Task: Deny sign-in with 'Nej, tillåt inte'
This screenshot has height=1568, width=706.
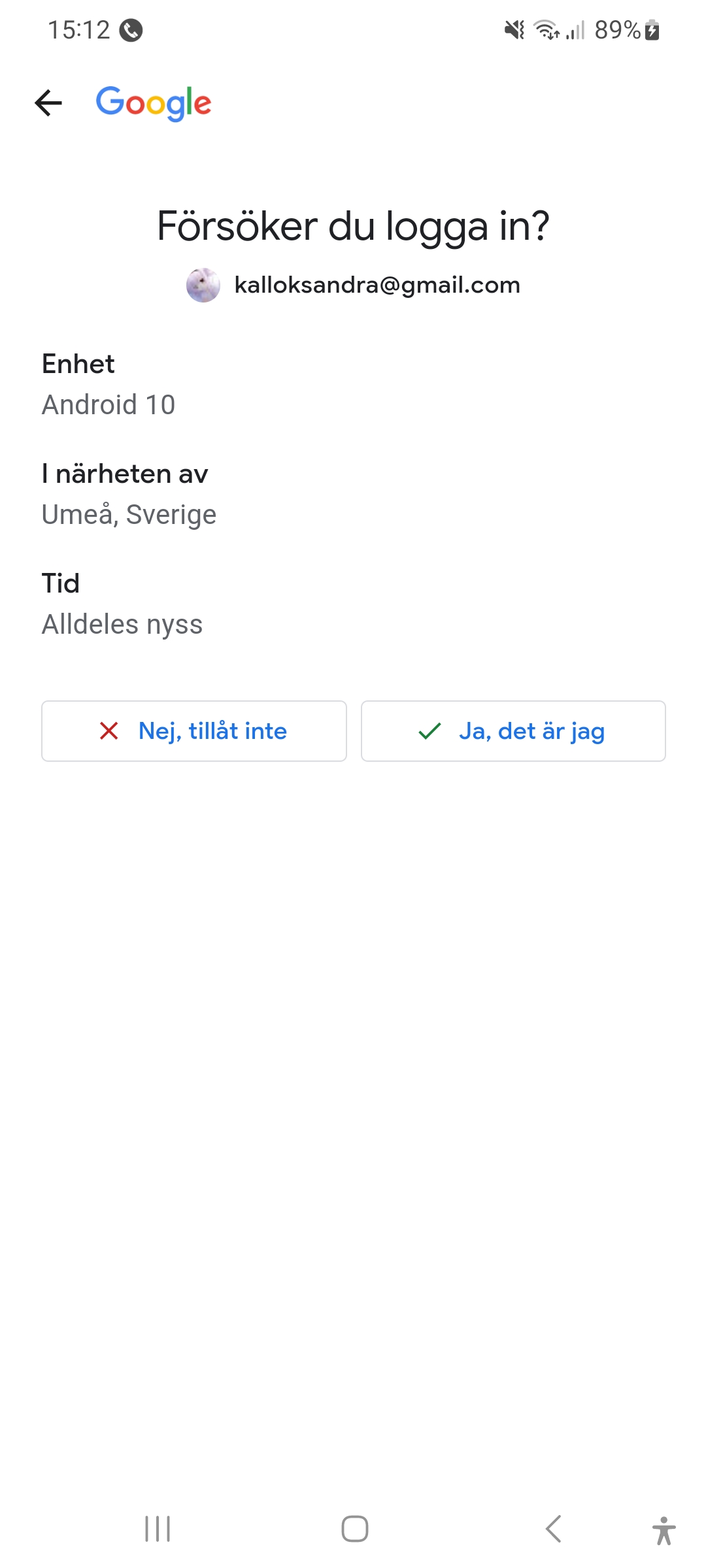Action: click(193, 731)
